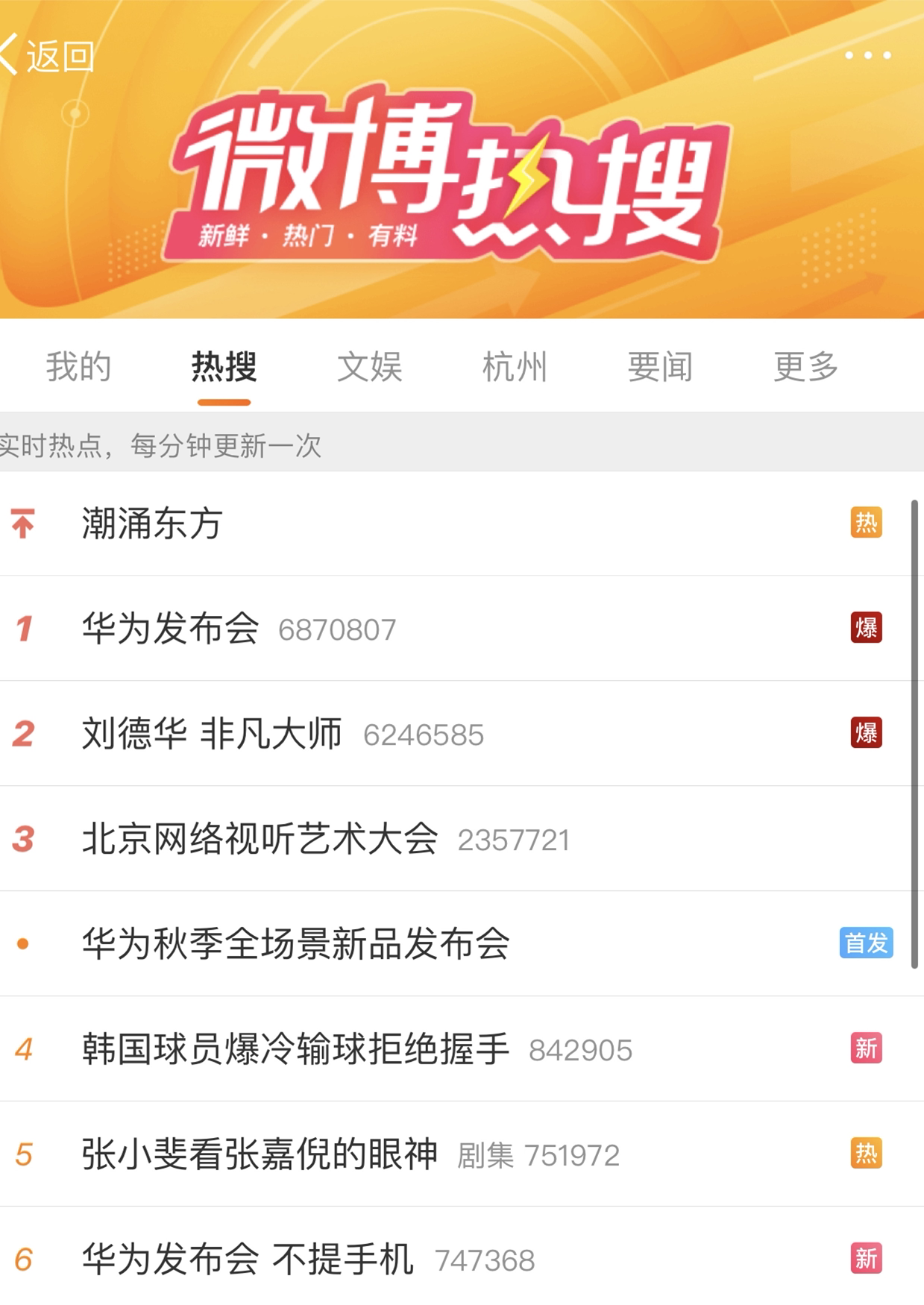The height and width of the screenshot is (1305, 924).
Task: Open 华为发布会 不提手机 topic
Action: point(247,1260)
